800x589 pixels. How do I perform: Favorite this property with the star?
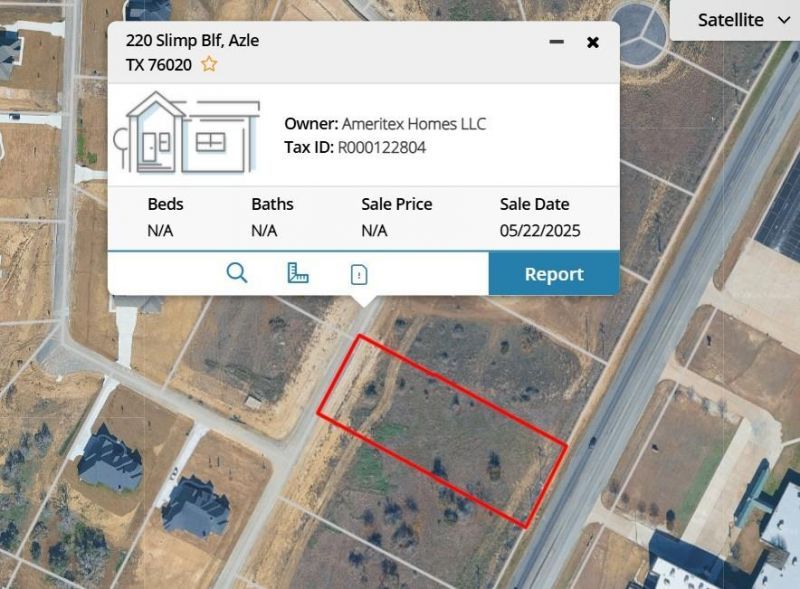[x=209, y=64]
